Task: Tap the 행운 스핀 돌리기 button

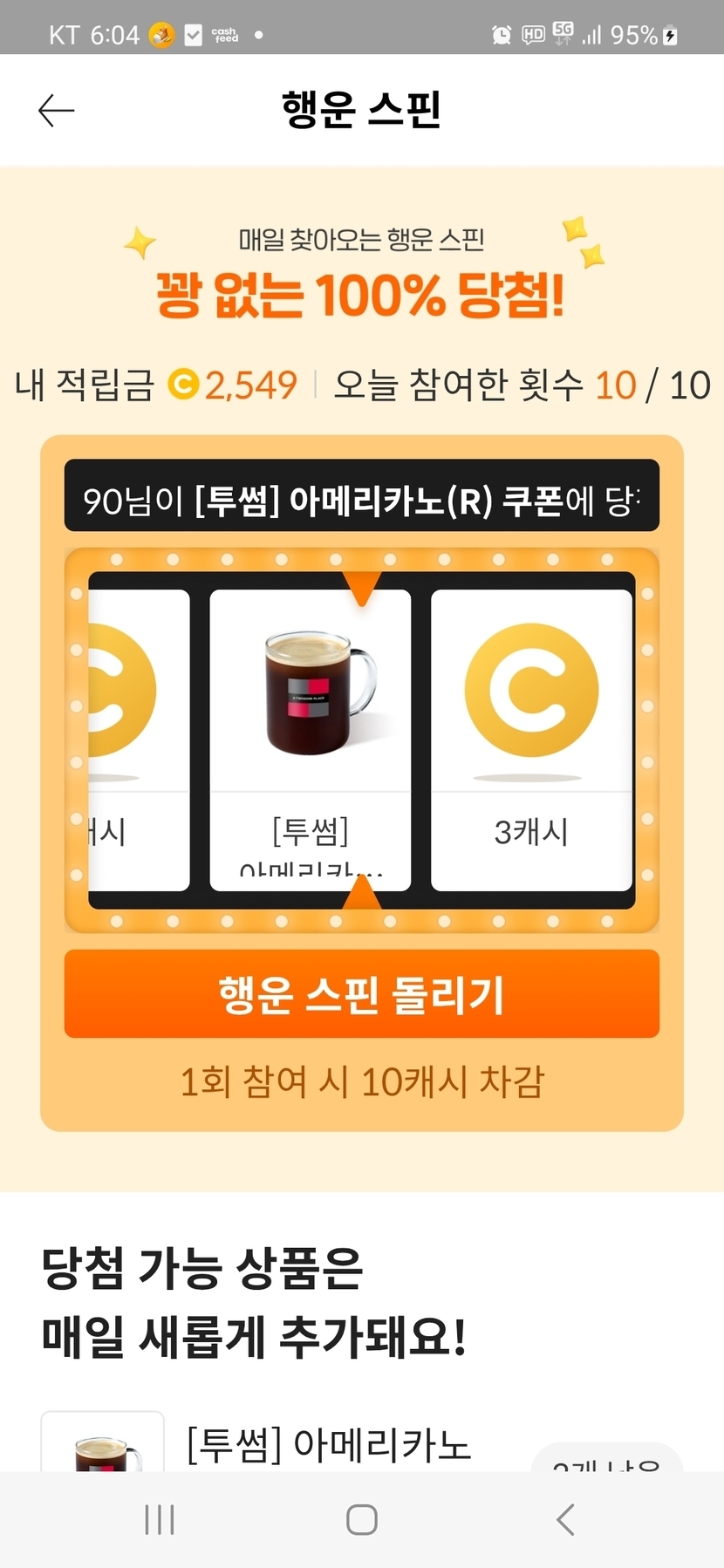Action: pyautogui.click(x=361, y=994)
